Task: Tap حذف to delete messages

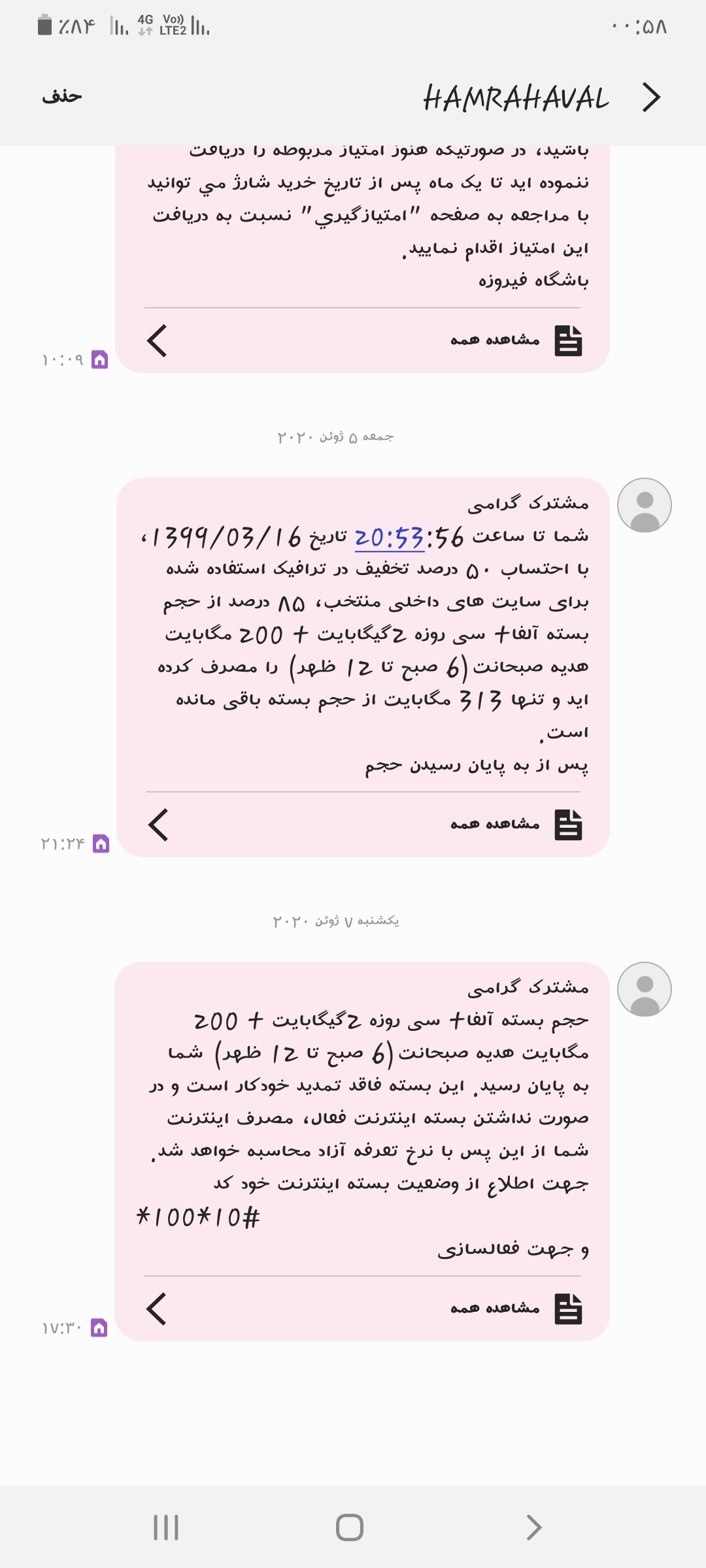Action: 62,97
